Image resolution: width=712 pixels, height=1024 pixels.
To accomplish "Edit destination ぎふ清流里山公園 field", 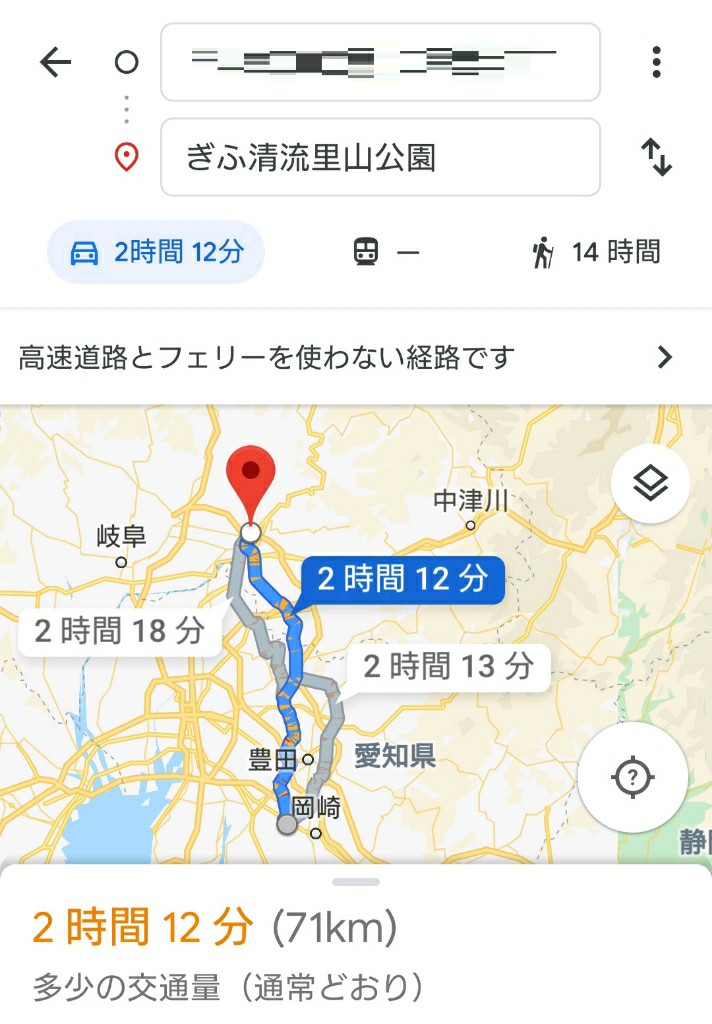I will 380,157.
